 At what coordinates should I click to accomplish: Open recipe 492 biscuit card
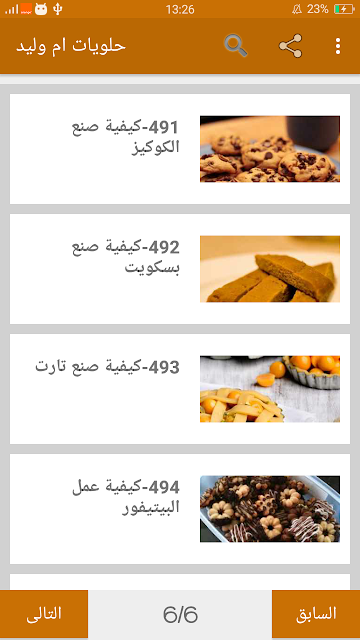click(180, 269)
